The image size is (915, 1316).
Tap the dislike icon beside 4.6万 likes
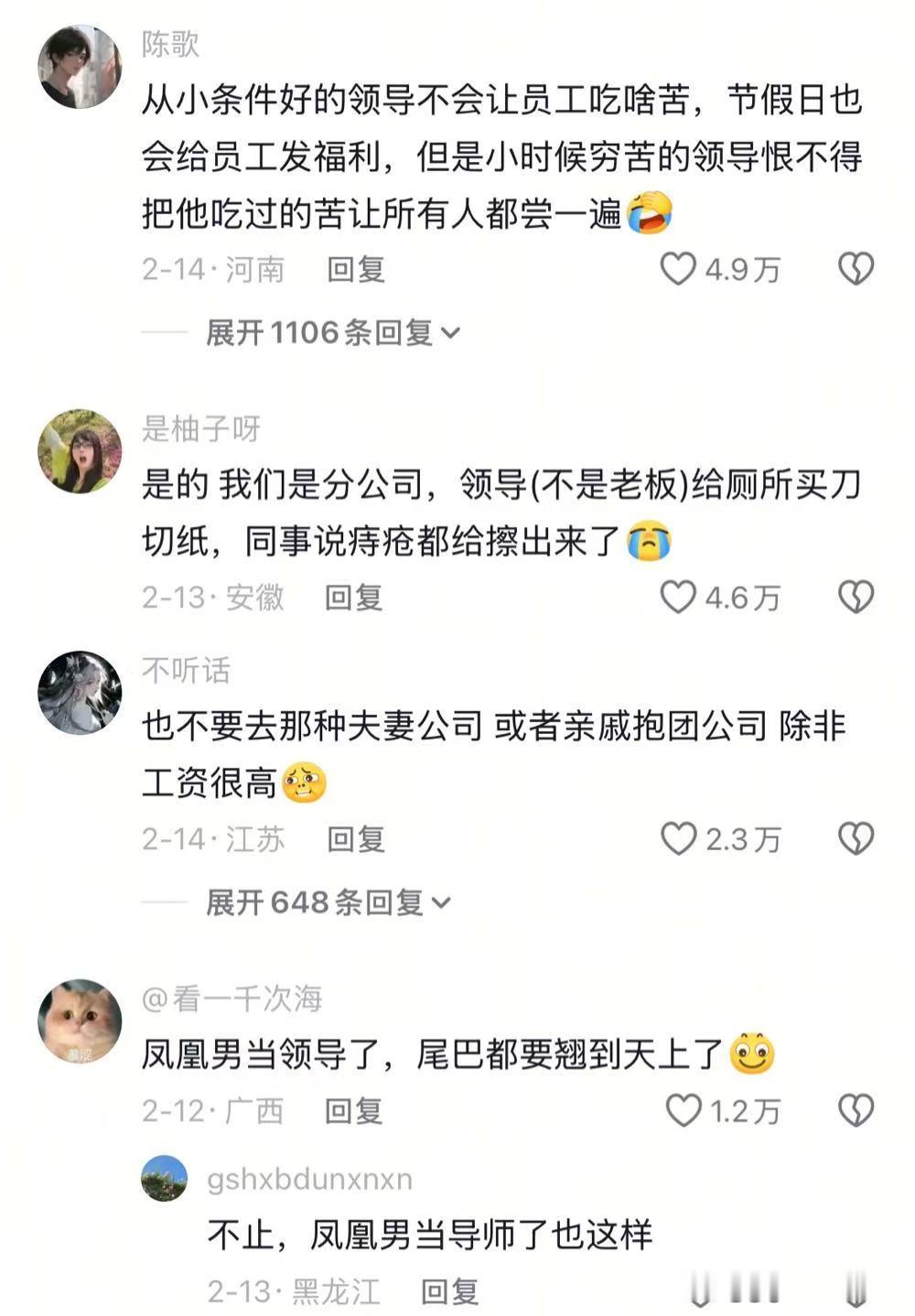856,596
